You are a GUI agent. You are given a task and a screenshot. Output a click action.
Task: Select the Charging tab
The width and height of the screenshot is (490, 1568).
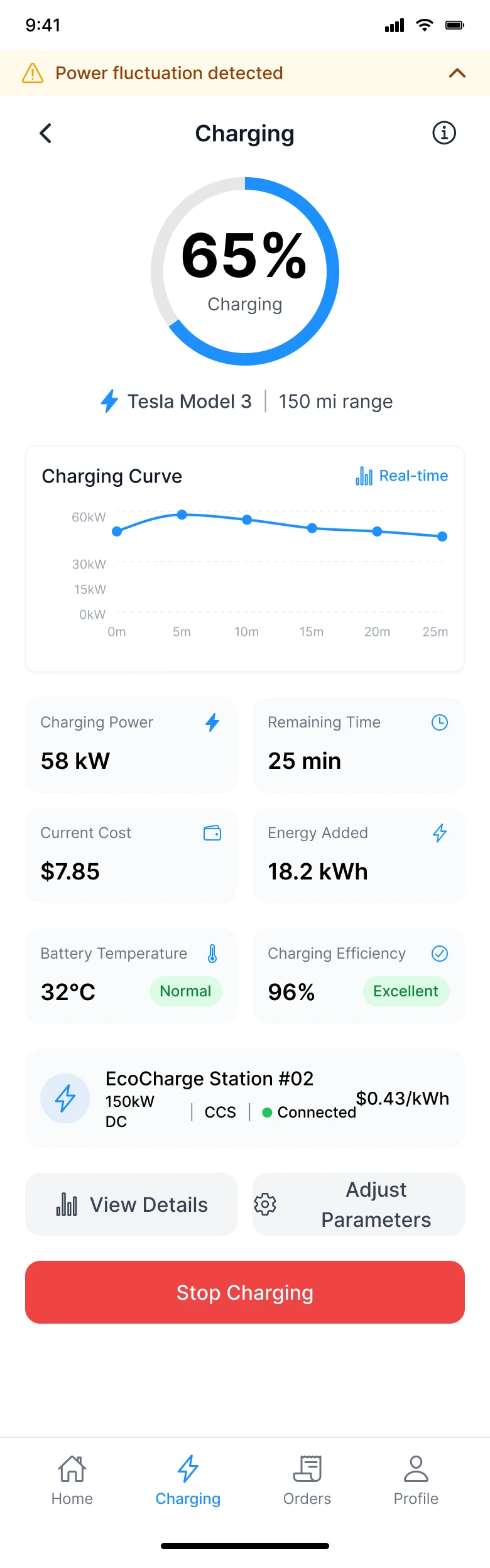[x=188, y=1481]
